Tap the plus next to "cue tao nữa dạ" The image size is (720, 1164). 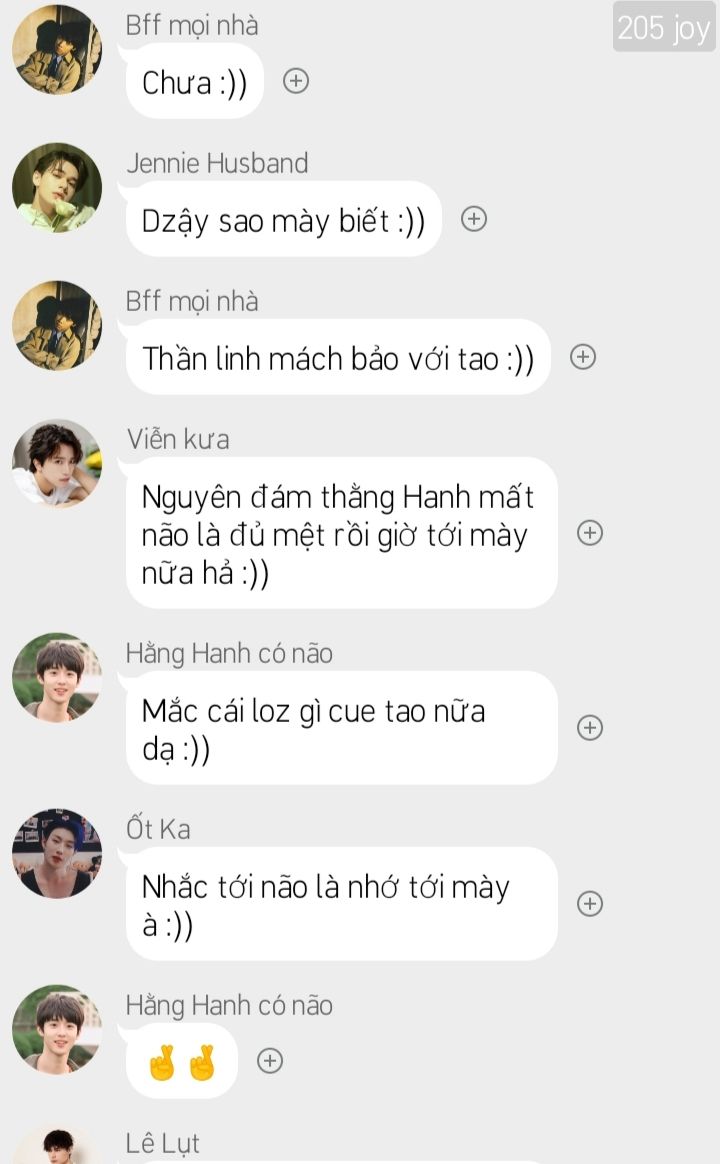590,728
